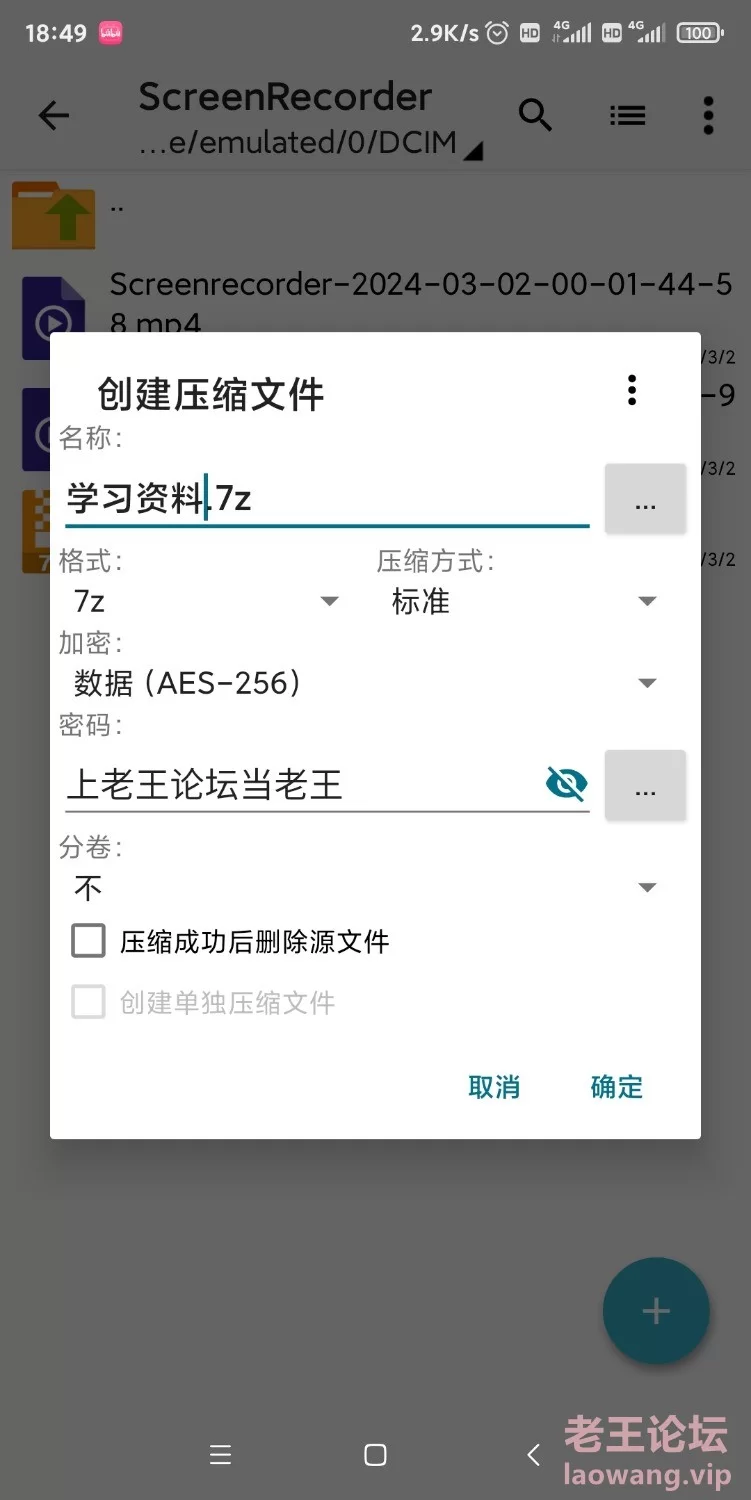
Task: Open the dialog's three-dot overflow menu
Action: 631,390
